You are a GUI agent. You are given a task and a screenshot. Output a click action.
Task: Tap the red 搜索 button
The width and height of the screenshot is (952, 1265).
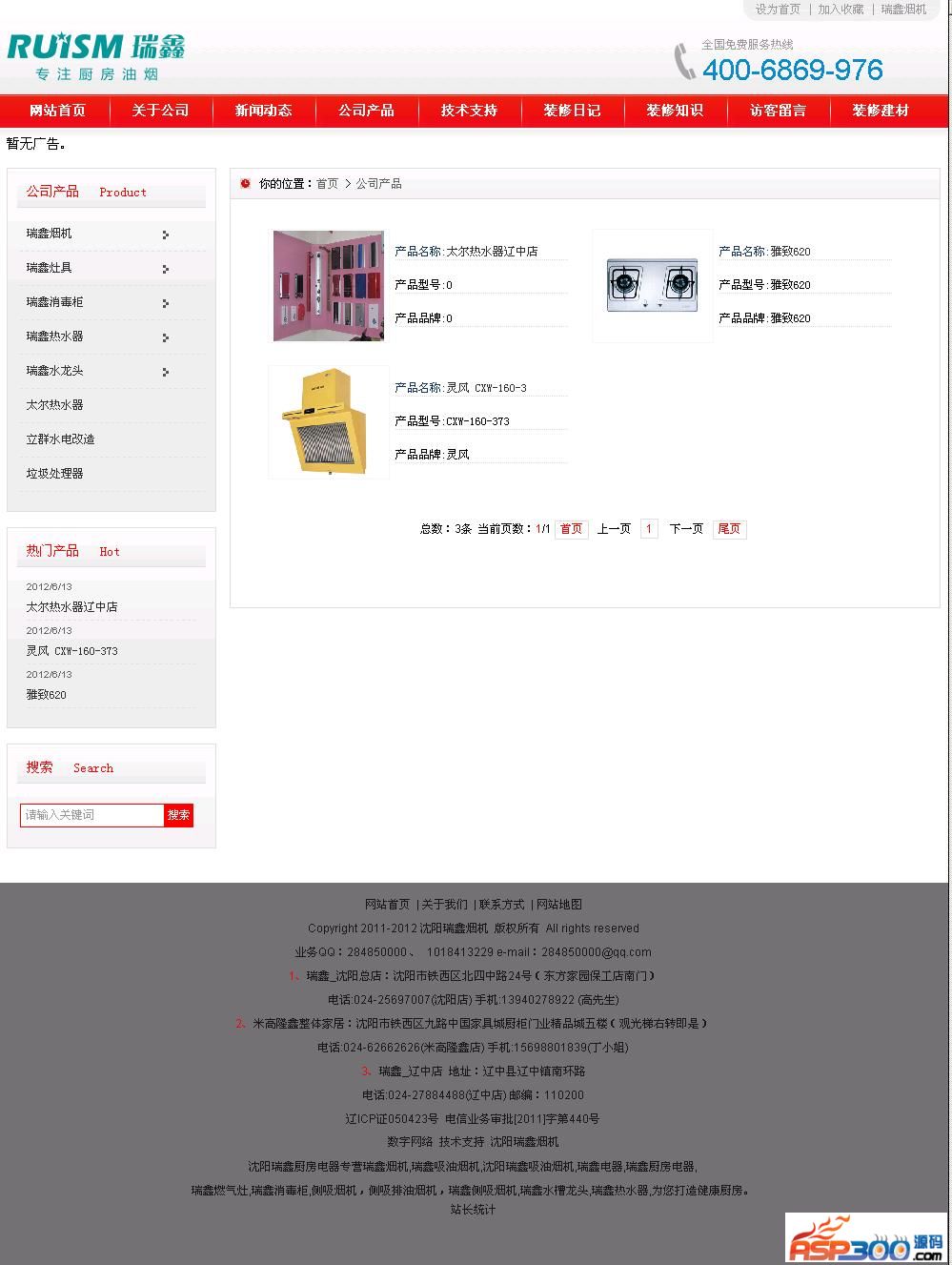(178, 815)
